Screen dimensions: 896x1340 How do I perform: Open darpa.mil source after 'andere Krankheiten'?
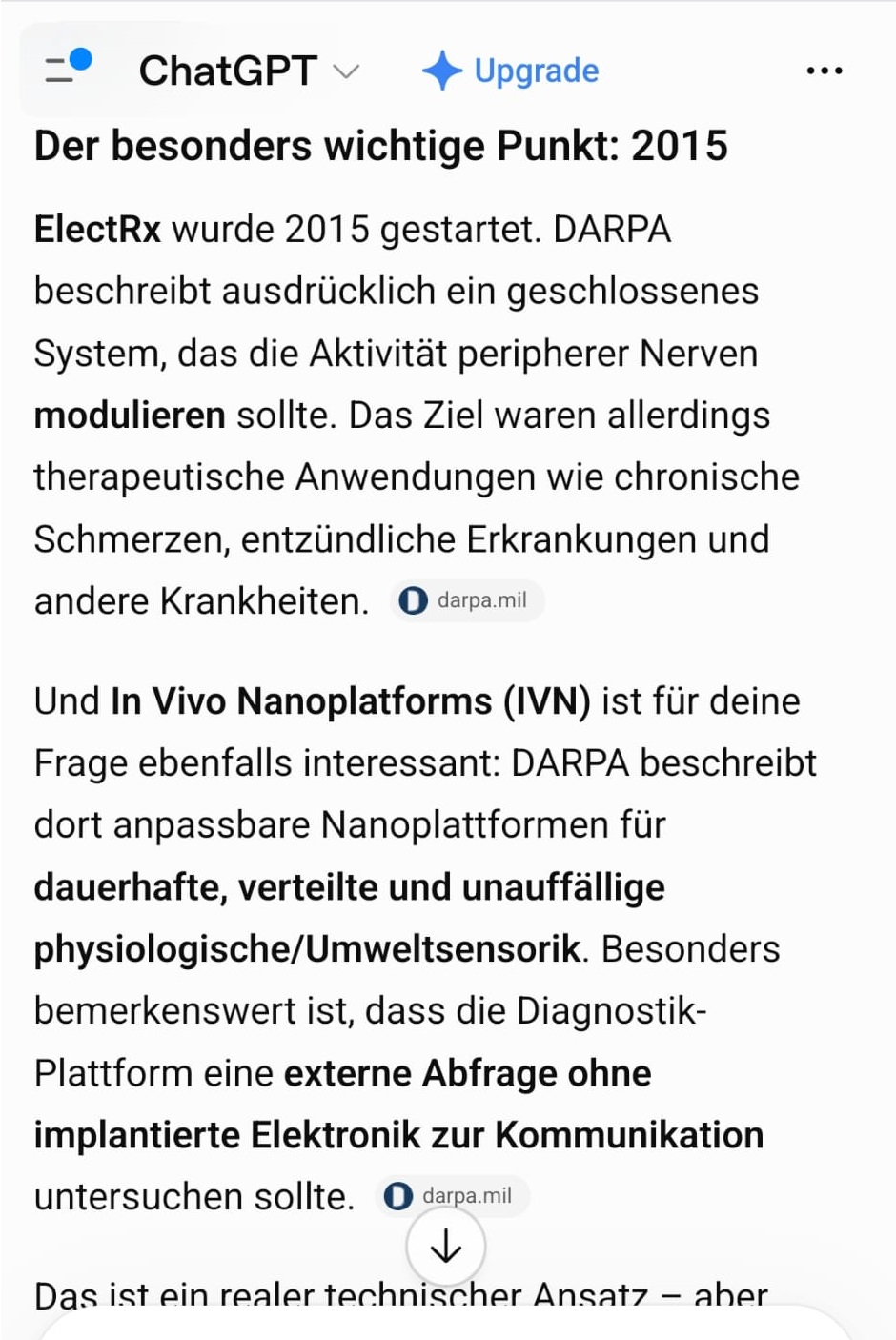click(466, 601)
